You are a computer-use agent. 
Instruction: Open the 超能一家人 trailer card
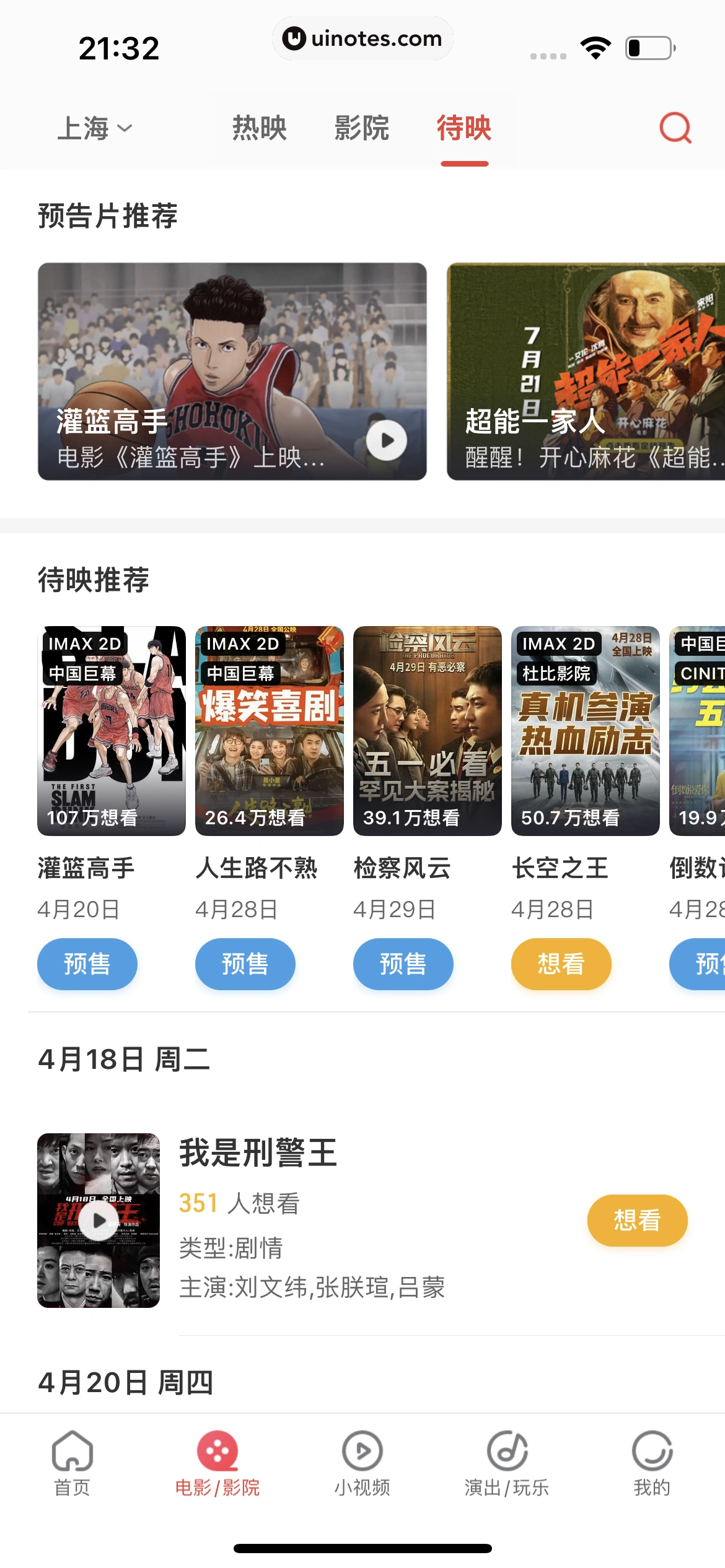click(x=586, y=371)
